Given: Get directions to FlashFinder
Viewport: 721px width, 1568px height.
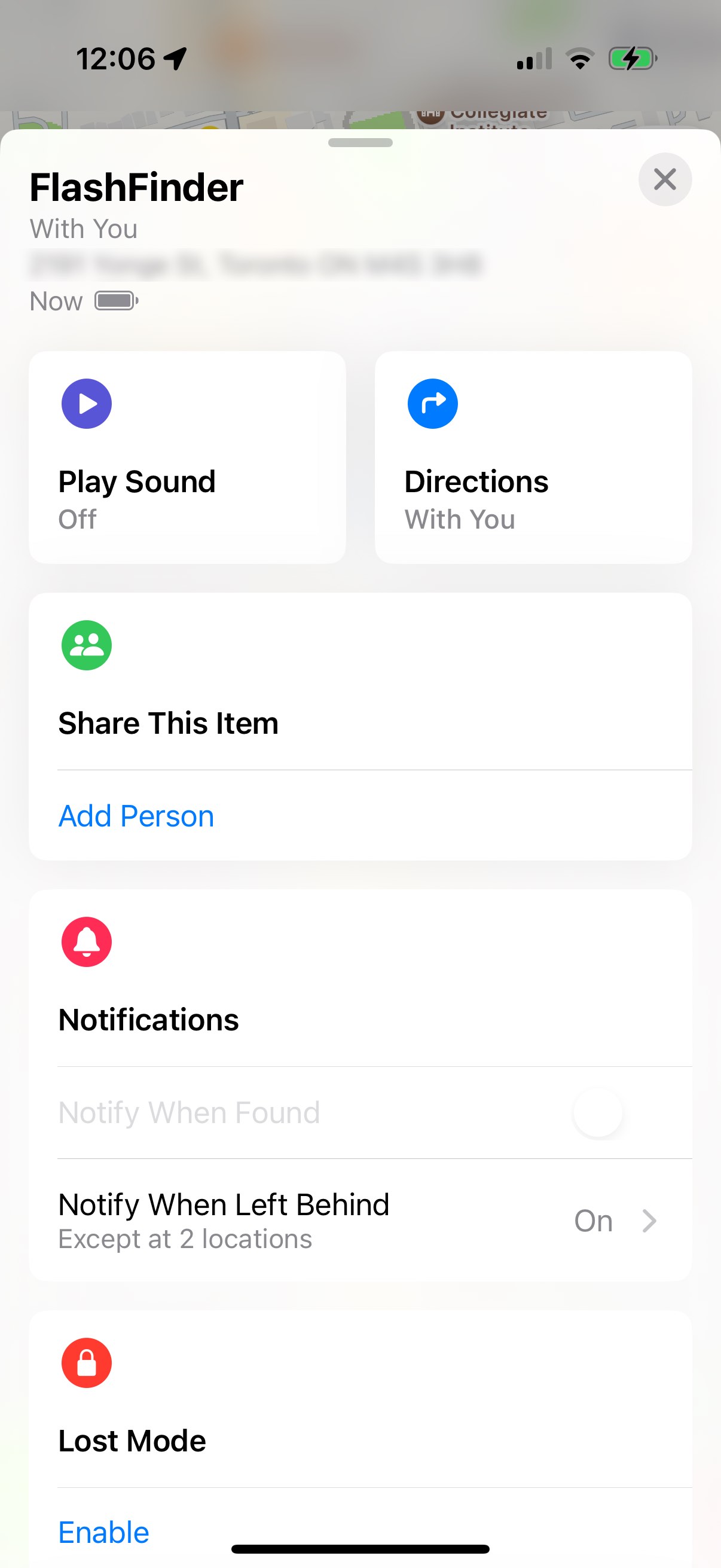Looking at the screenshot, I should pos(533,456).
